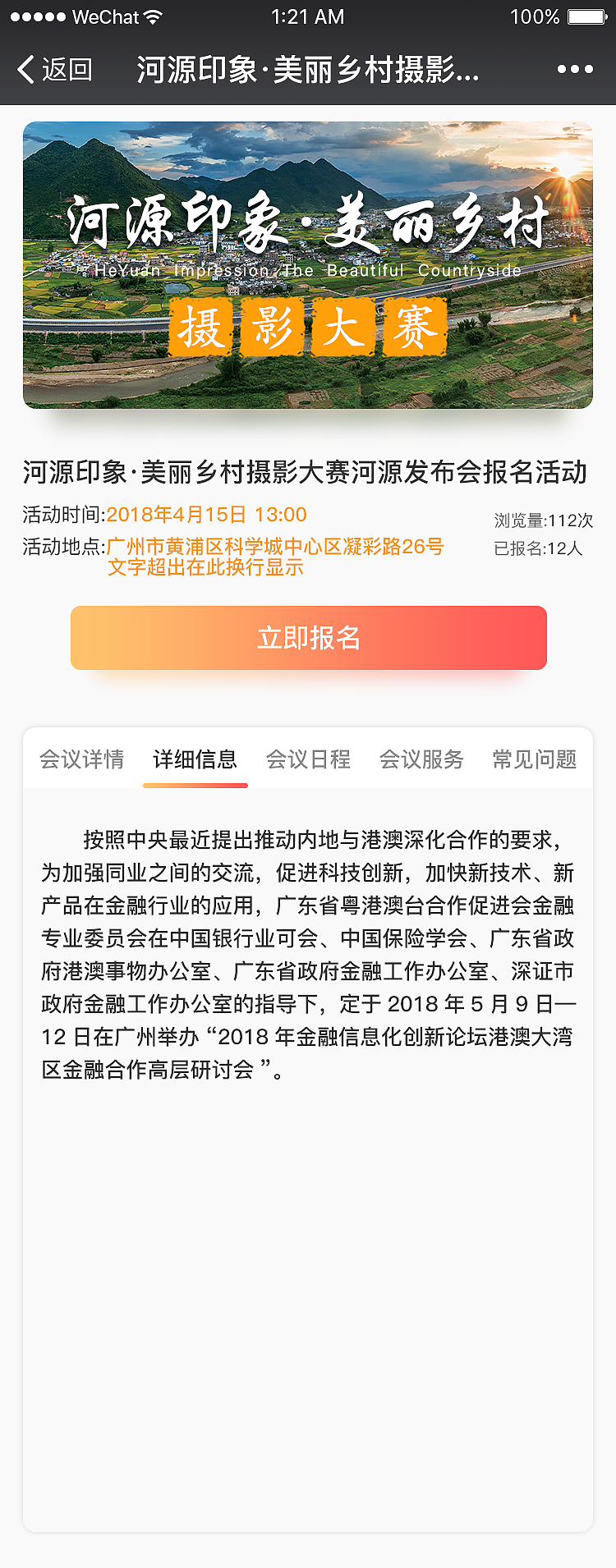Open the 会议日程 tab
The image size is (616, 1568).
click(x=308, y=759)
